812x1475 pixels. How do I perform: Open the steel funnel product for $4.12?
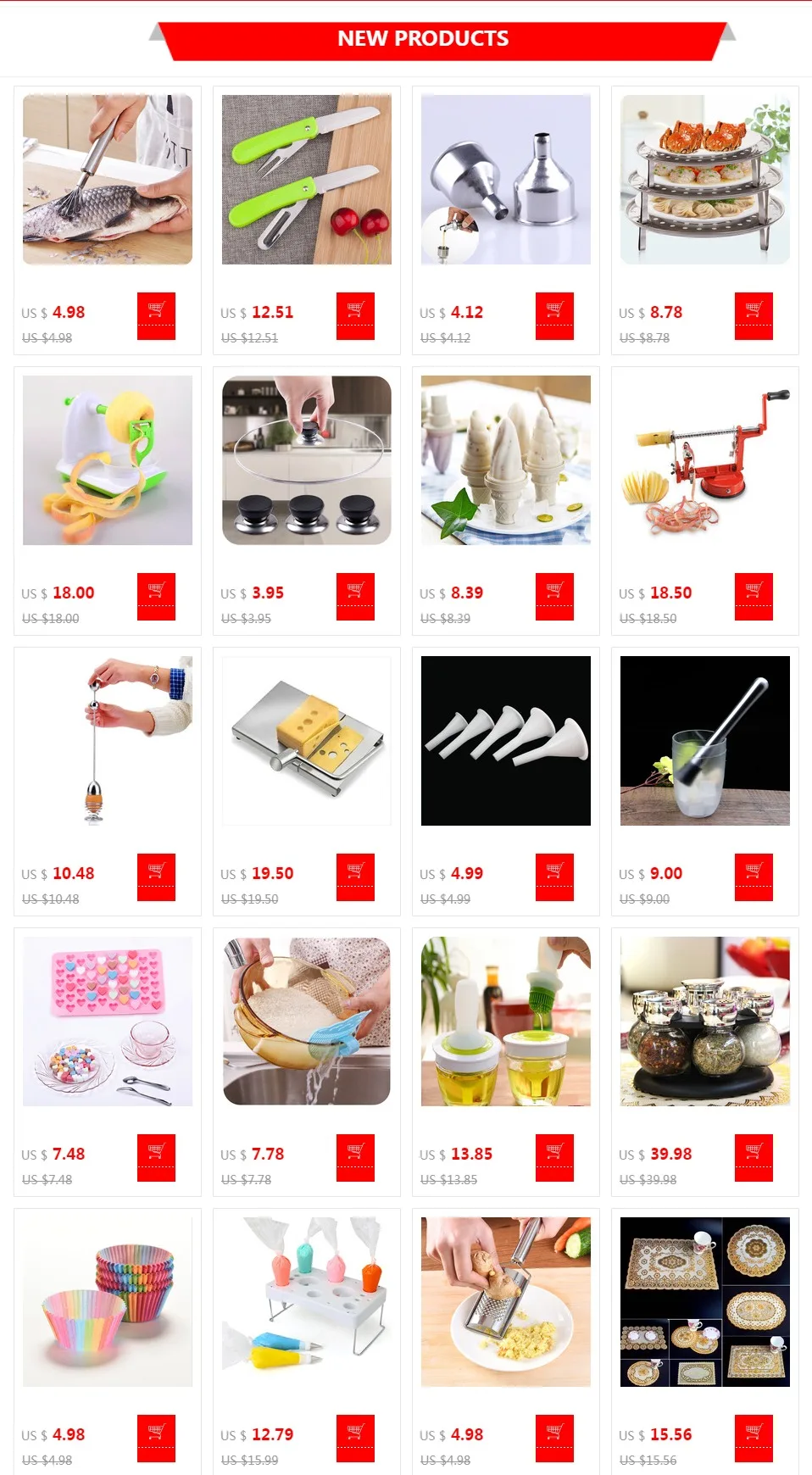(x=506, y=180)
